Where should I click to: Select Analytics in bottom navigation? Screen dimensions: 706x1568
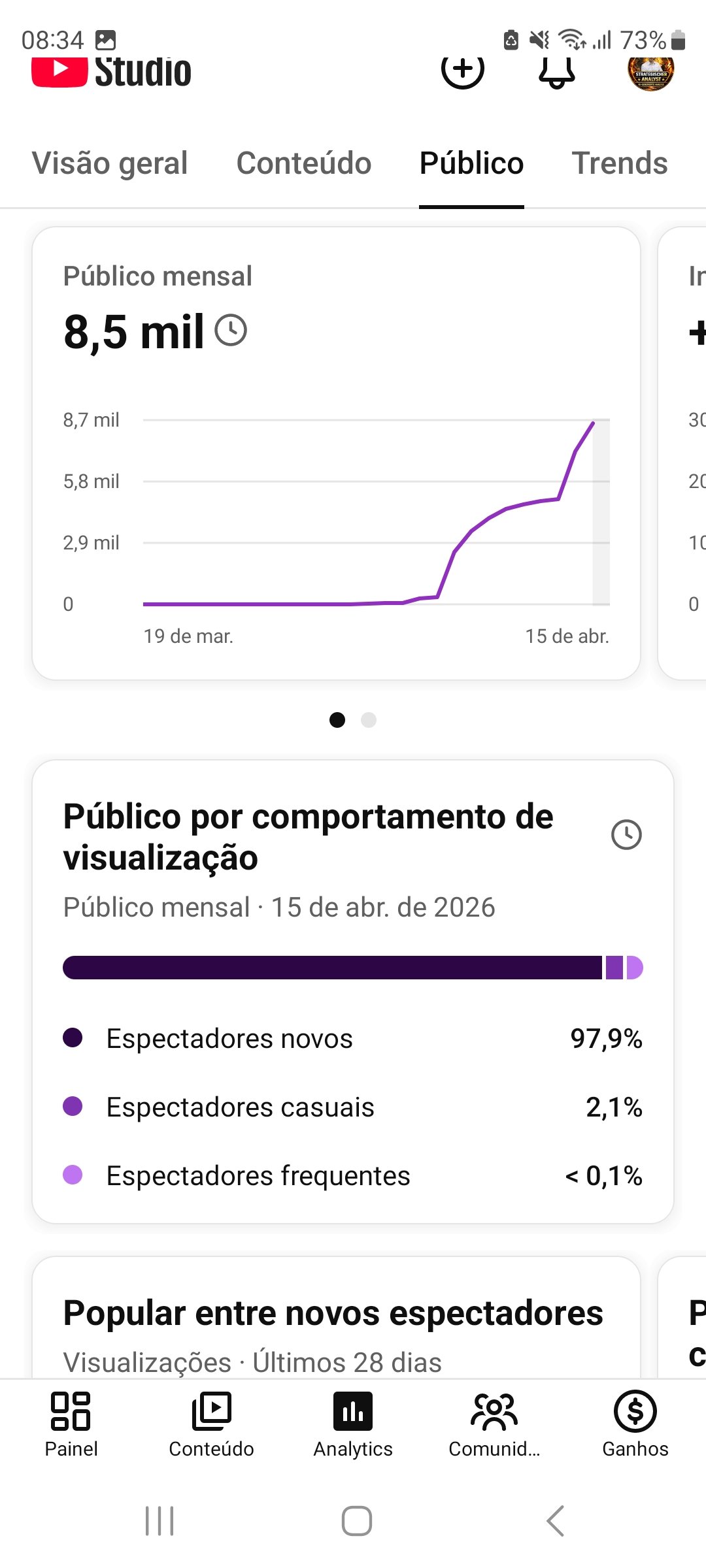point(353,1424)
